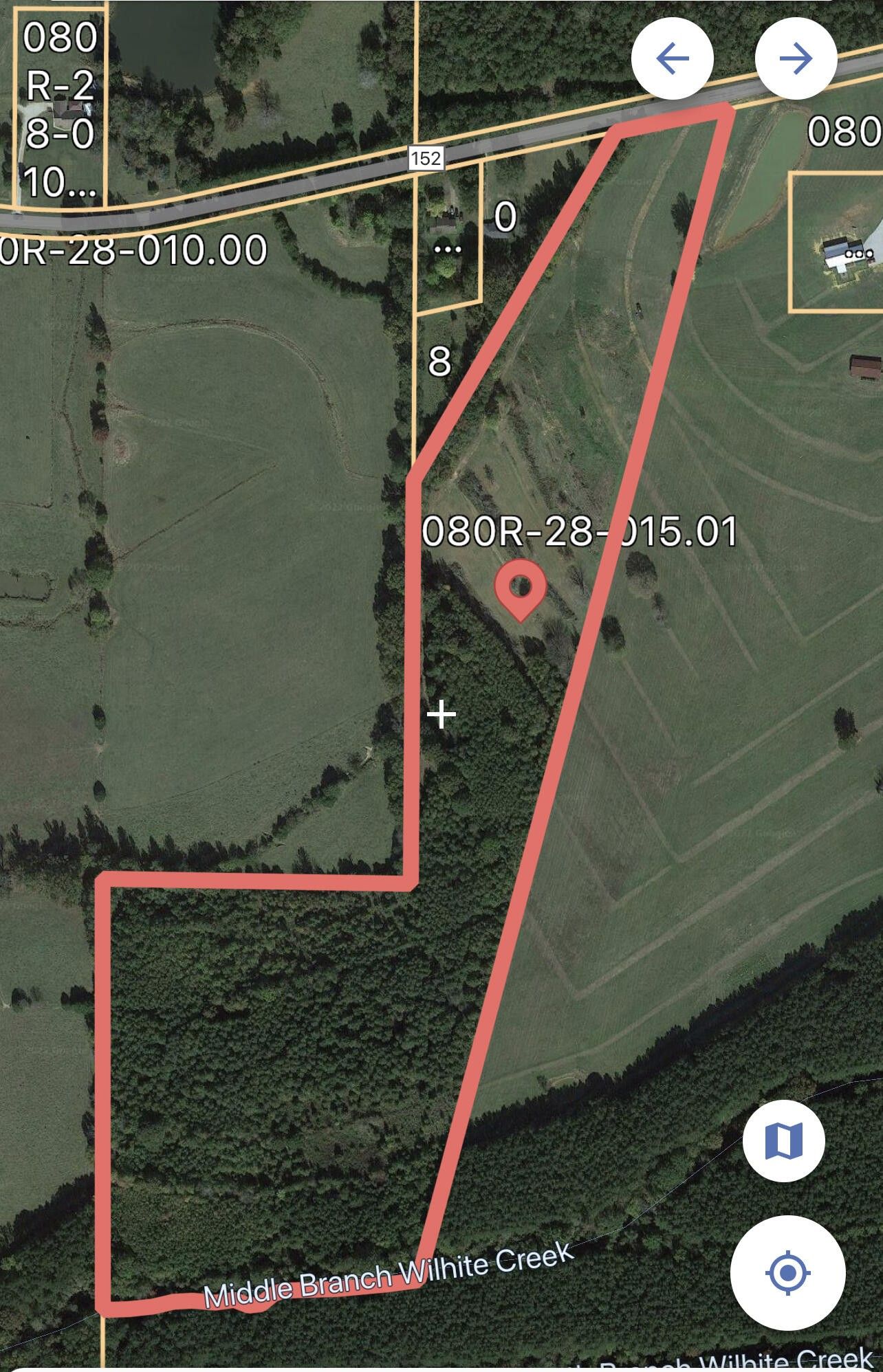Go to the next parcel with the right arrow

point(796,58)
